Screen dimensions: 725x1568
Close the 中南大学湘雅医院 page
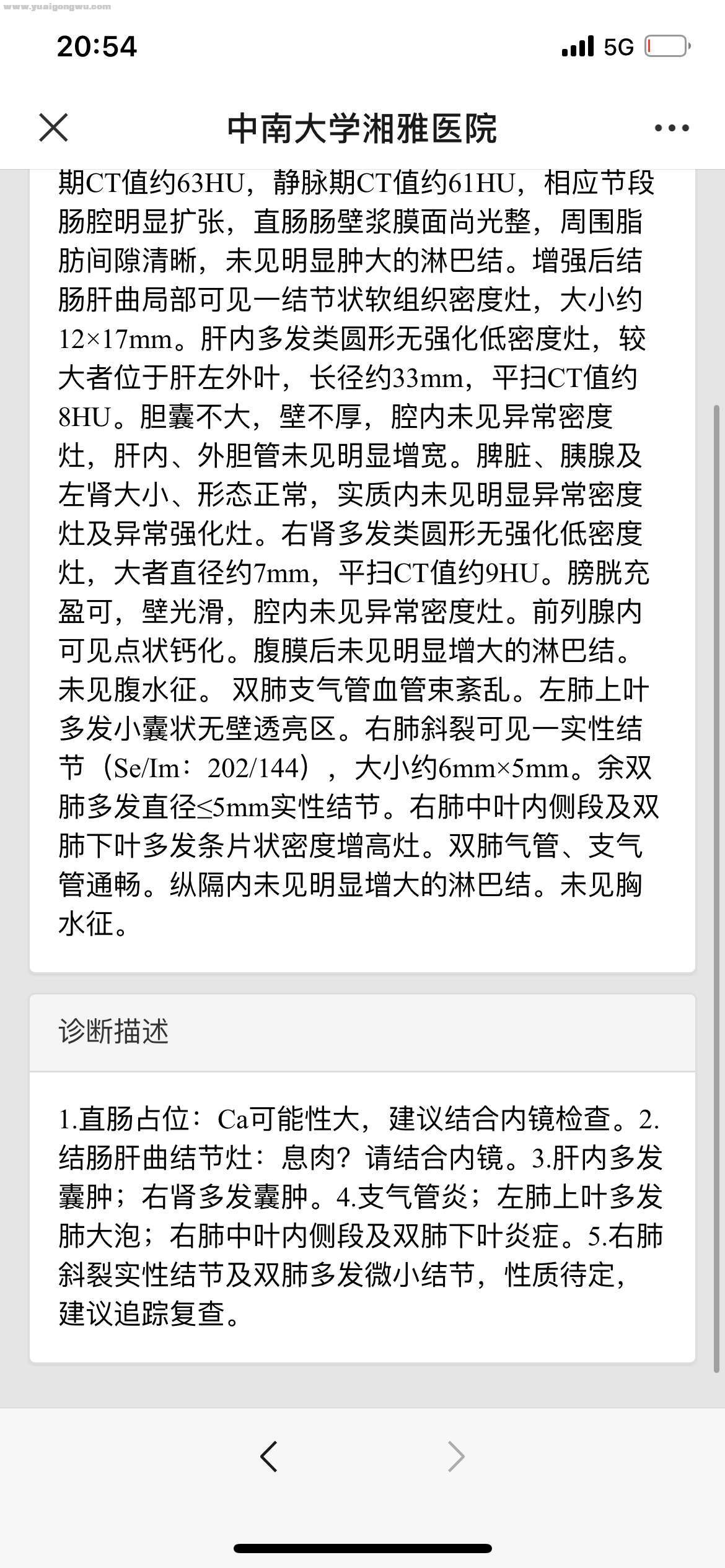point(53,128)
